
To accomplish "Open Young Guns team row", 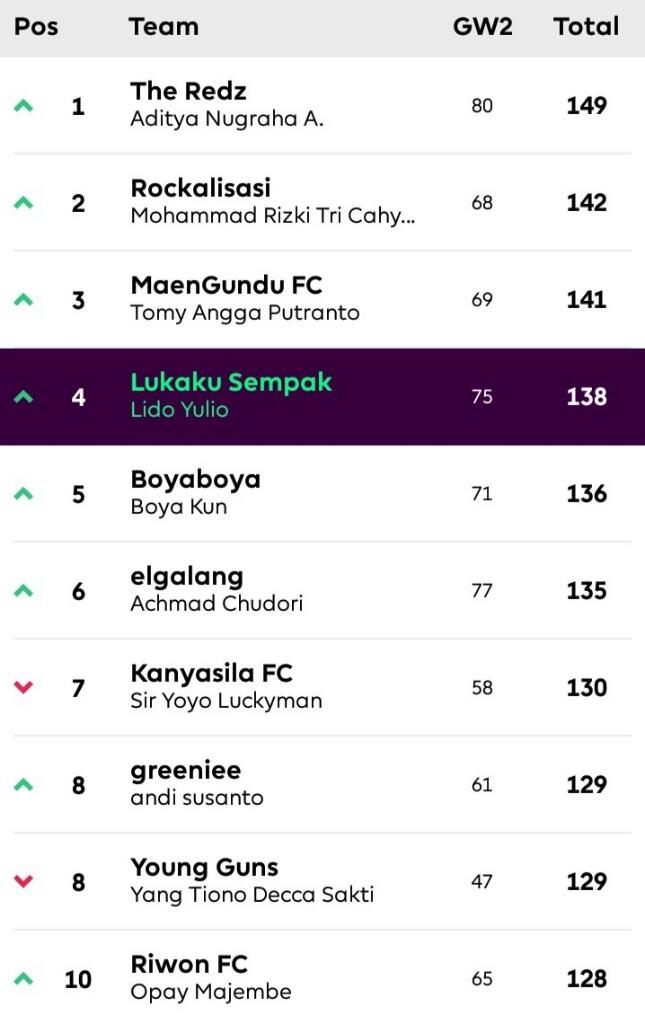I will [x=204, y=868].
